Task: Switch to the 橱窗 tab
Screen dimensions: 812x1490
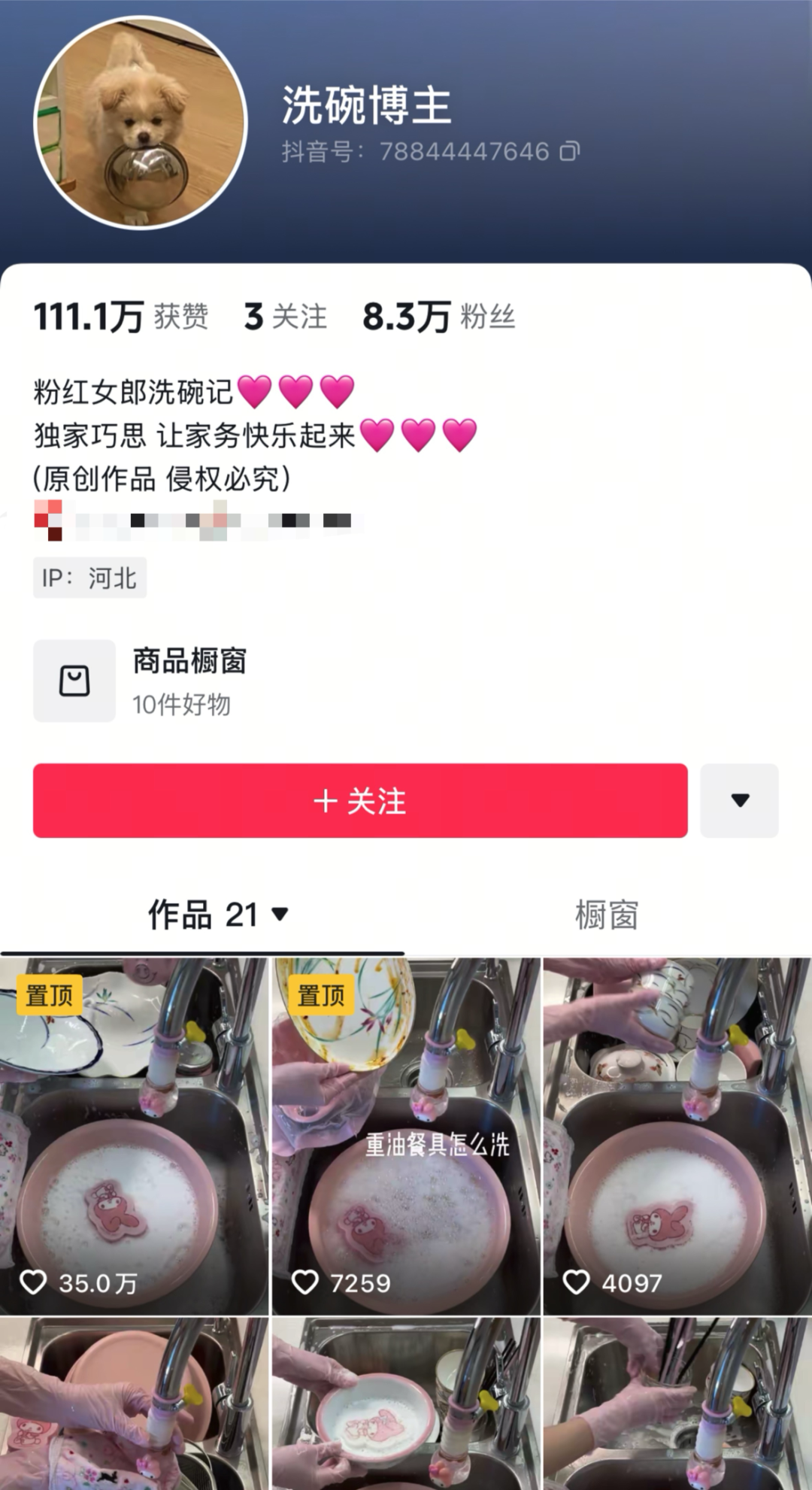Action: (607, 915)
